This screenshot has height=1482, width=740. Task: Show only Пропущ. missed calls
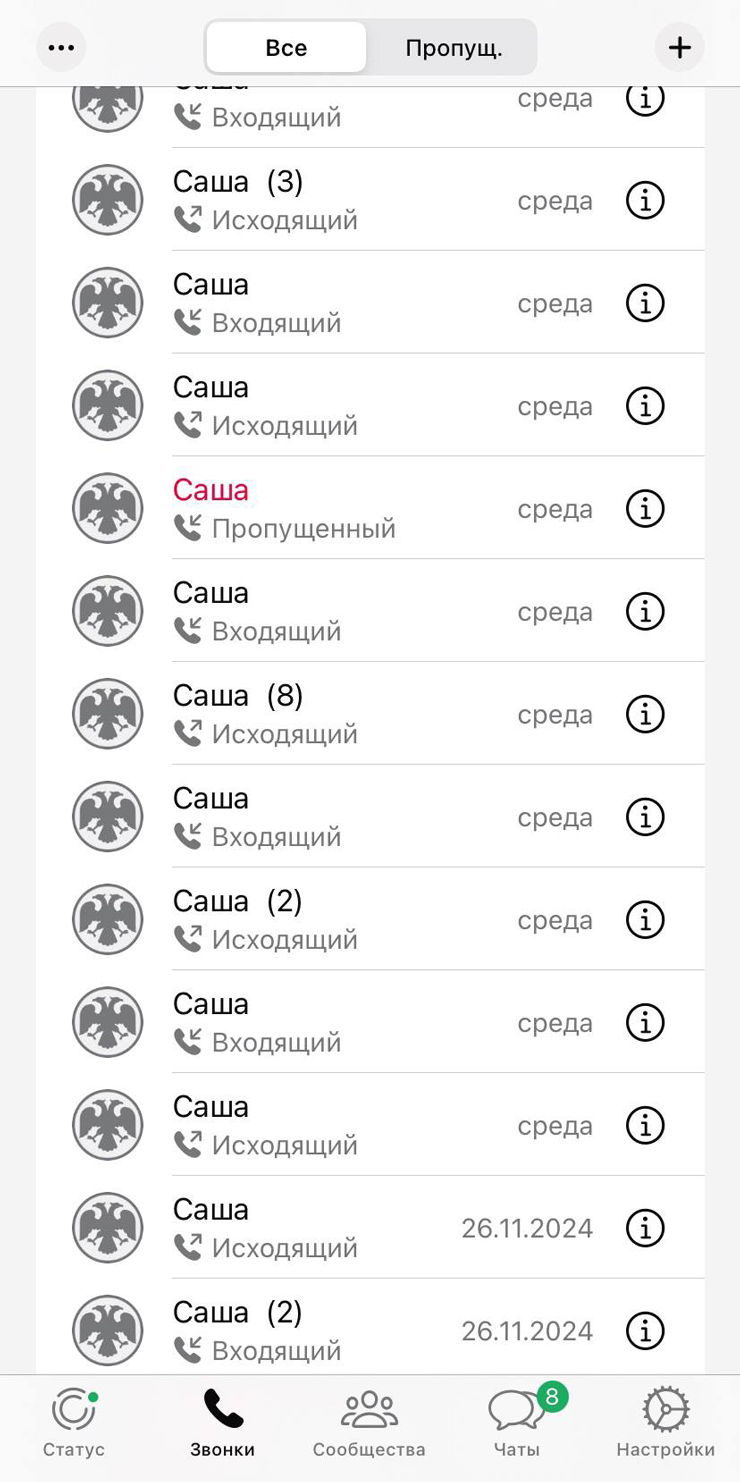click(453, 47)
